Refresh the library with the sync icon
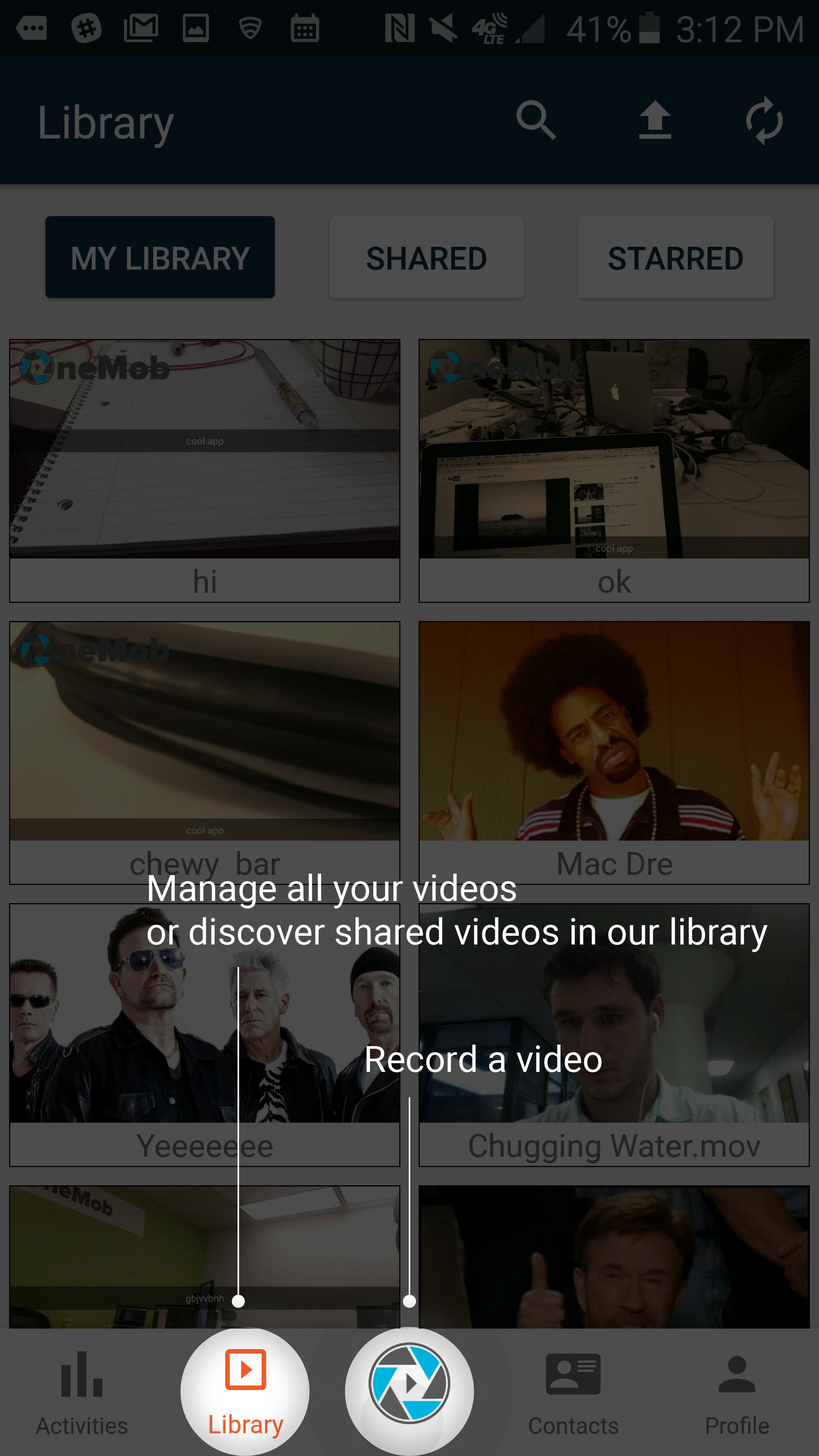819x1456 pixels. (764, 121)
